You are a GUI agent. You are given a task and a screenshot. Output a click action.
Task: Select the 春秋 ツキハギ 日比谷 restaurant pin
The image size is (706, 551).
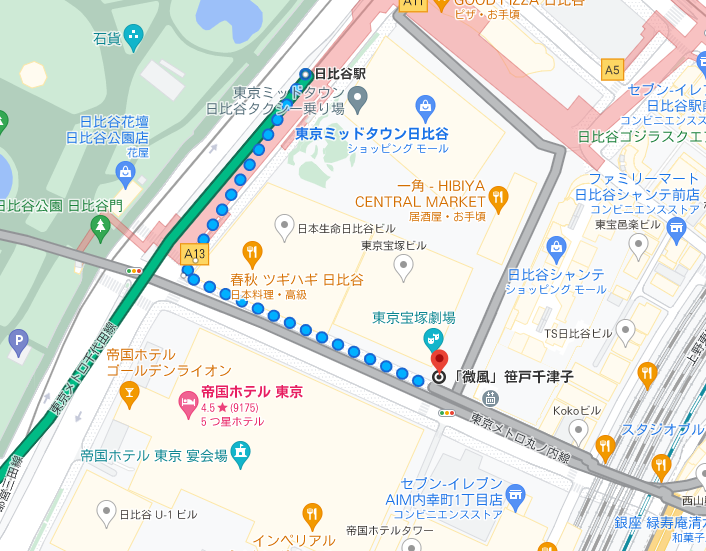point(252,252)
